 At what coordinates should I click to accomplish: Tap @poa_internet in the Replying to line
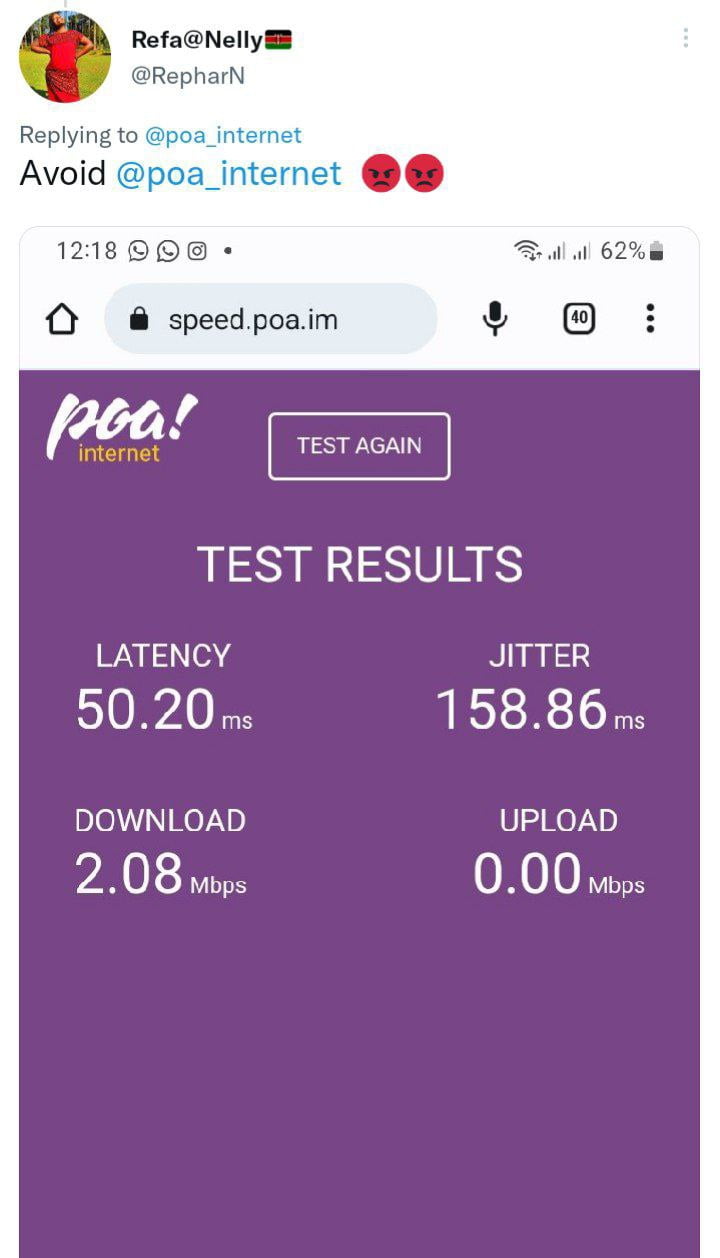[223, 135]
